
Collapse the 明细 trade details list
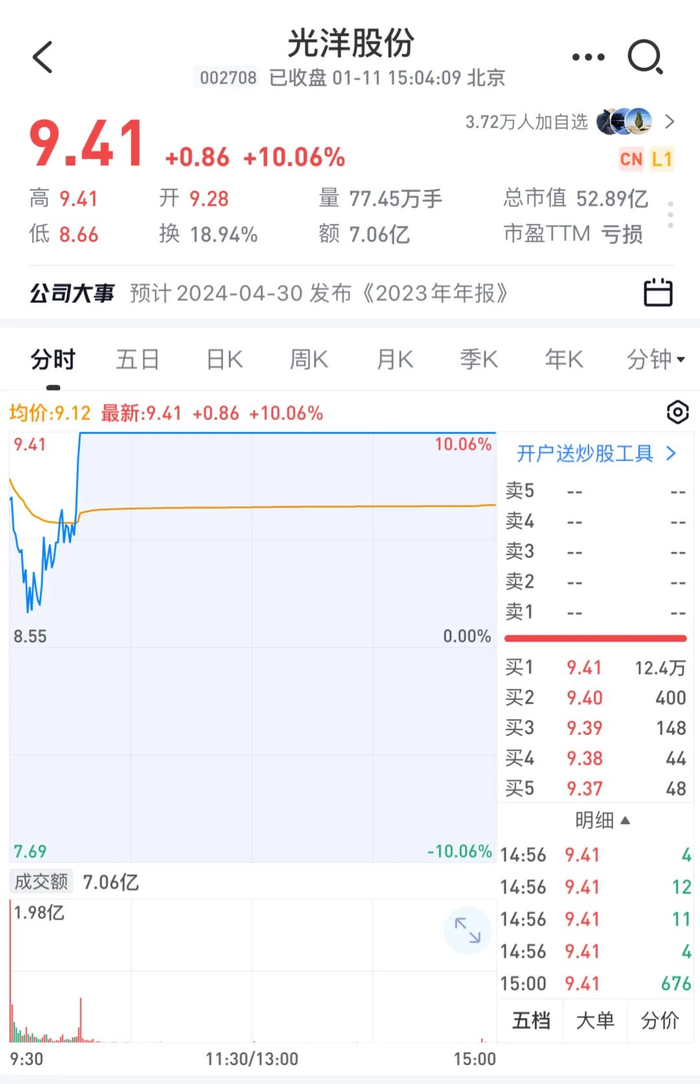tap(602, 820)
